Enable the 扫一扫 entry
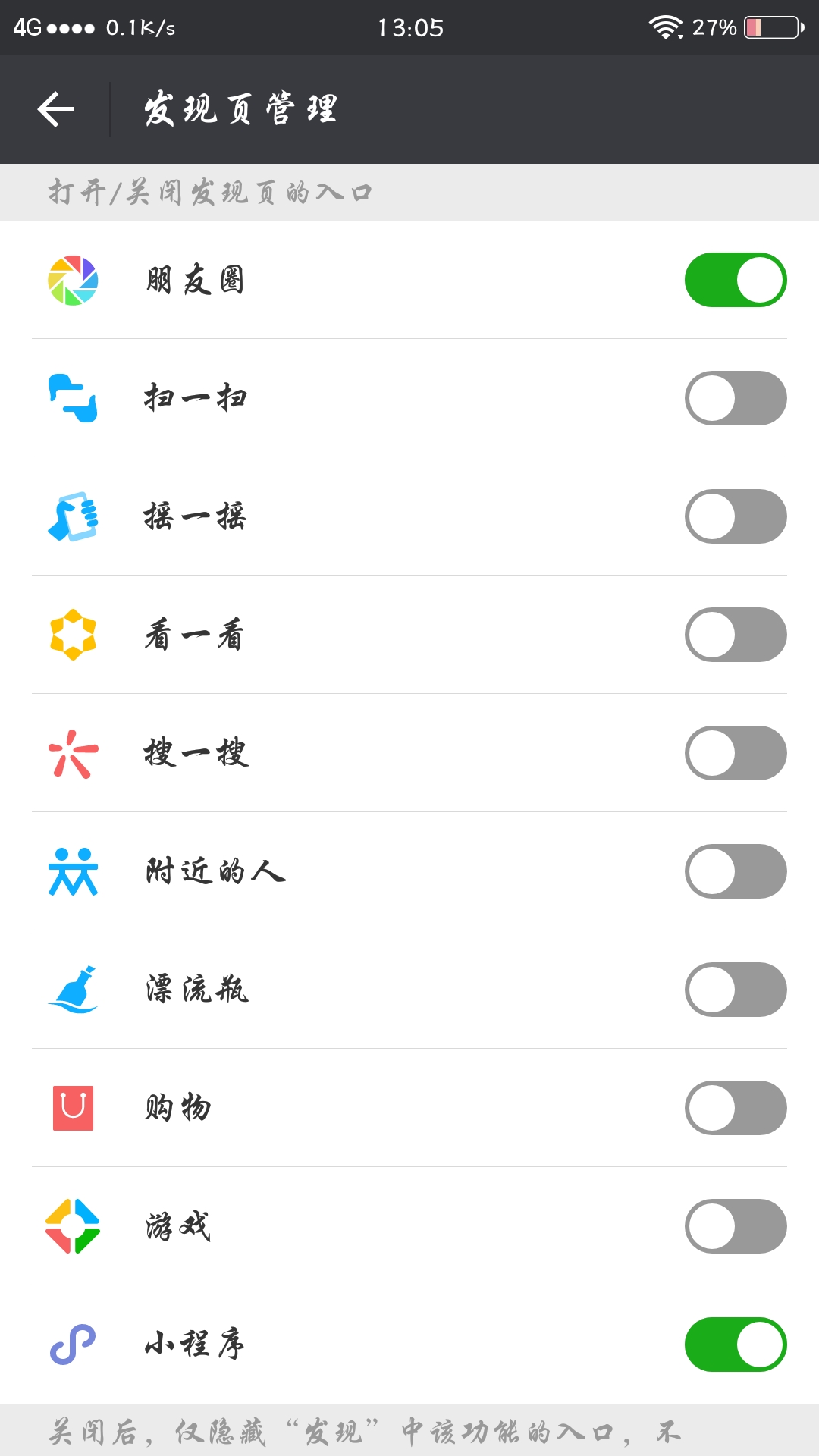The width and height of the screenshot is (819, 1456). pos(735,398)
